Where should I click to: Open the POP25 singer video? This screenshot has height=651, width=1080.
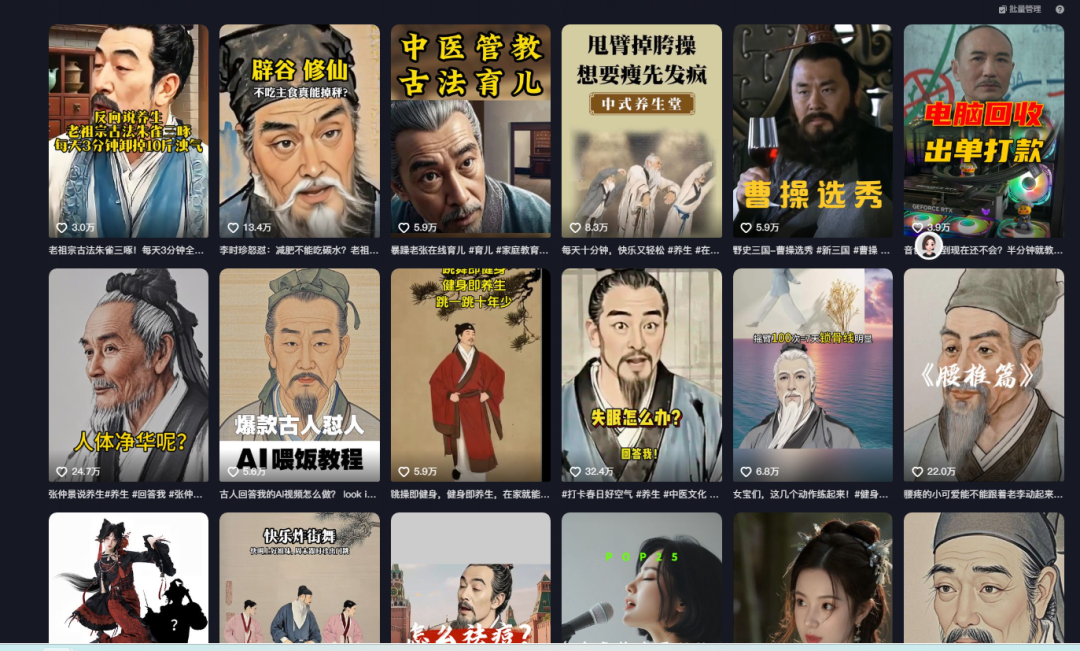(641, 578)
